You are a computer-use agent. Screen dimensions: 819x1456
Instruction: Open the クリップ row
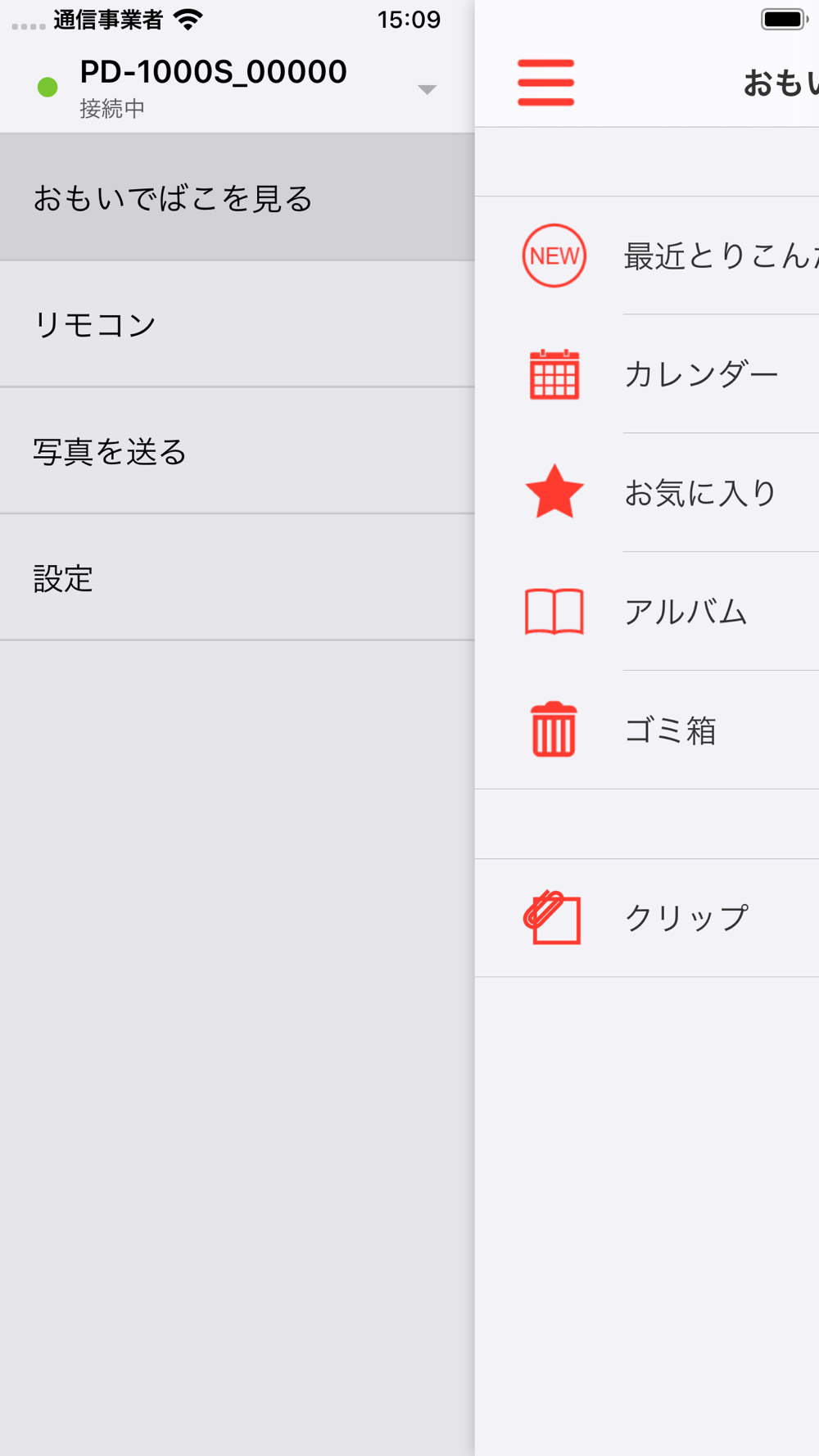pyautogui.click(x=647, y=918)
